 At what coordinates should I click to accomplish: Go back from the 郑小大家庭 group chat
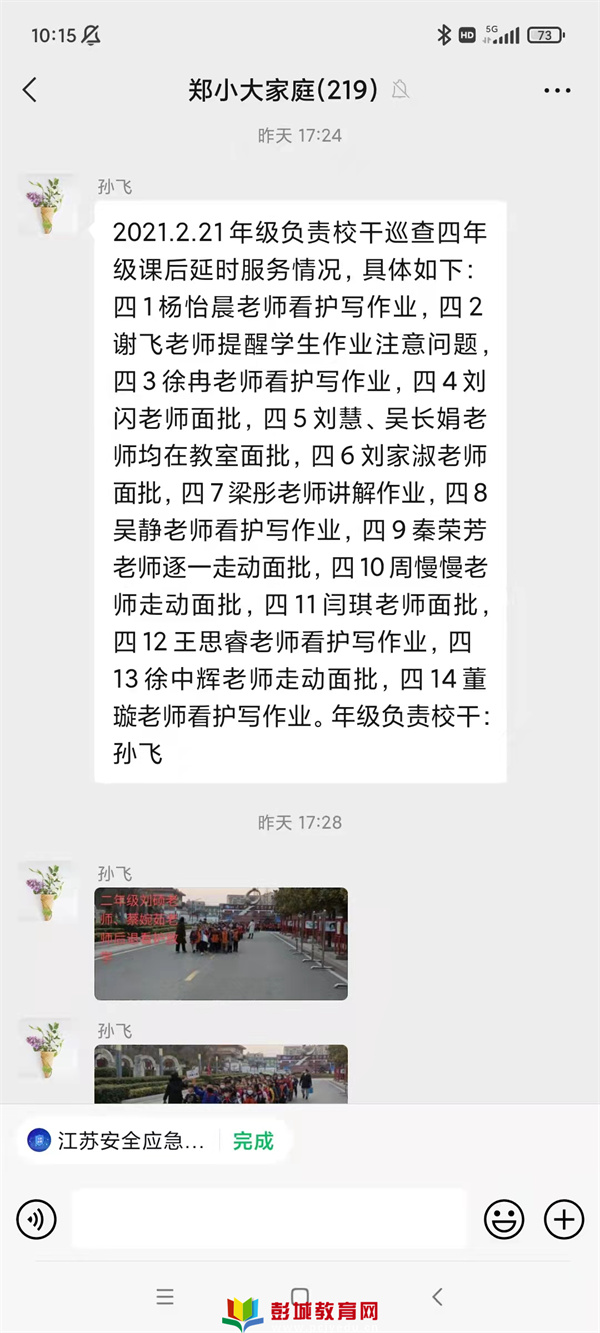(x=30, y=90)
